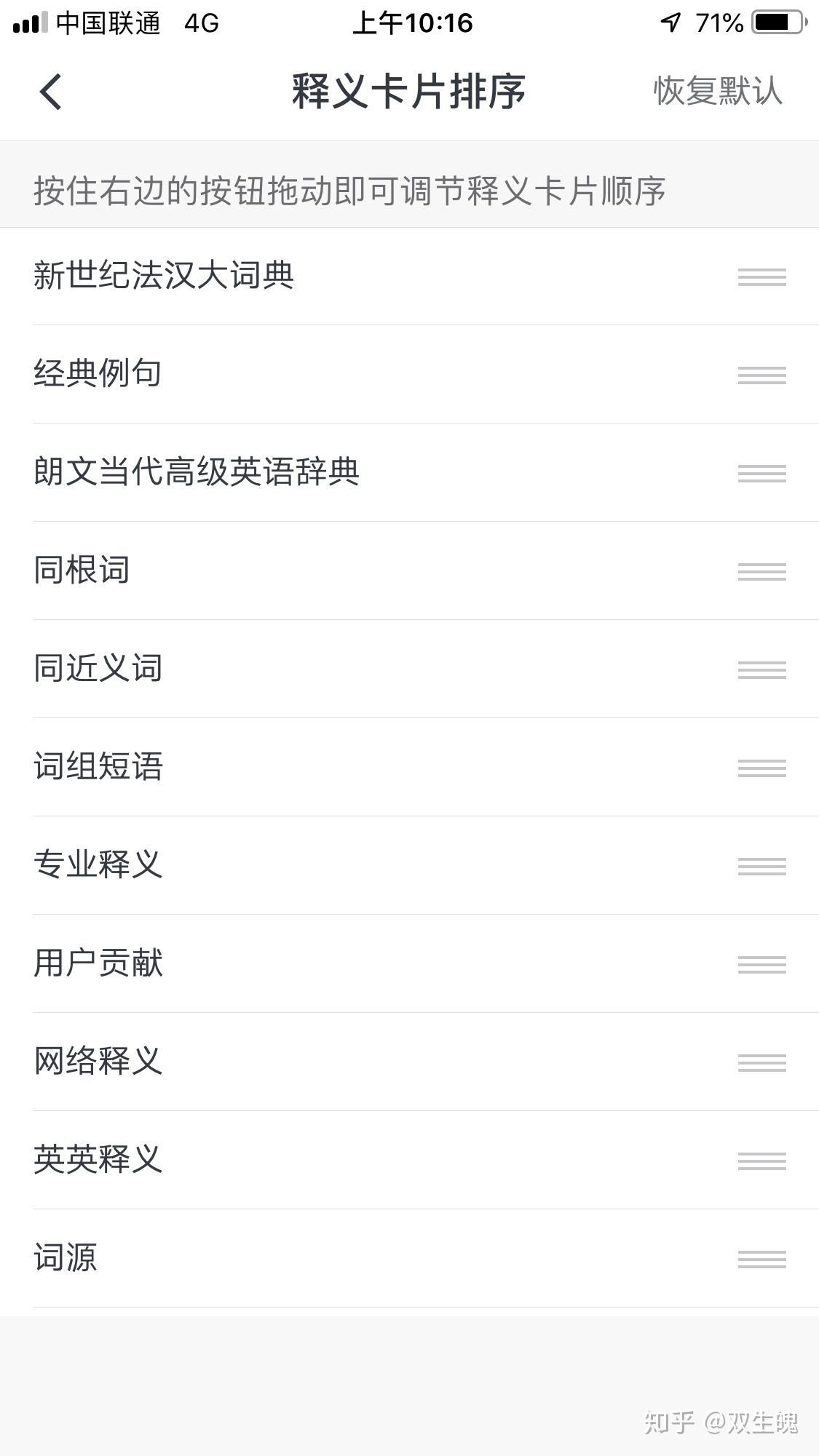Tap the reorder handle for 网络释义
The width and height of the screenshot is (819, 1456).
761,1063
